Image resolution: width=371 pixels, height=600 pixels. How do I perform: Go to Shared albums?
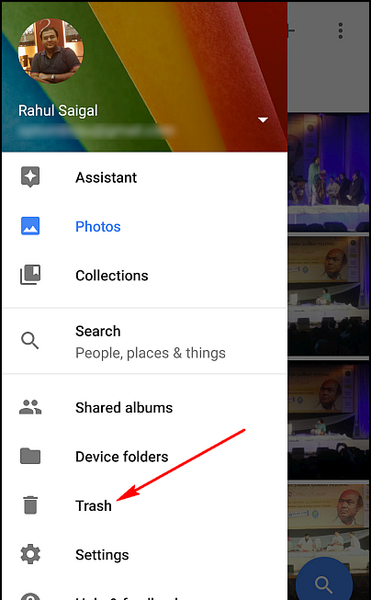coord(145,408)
